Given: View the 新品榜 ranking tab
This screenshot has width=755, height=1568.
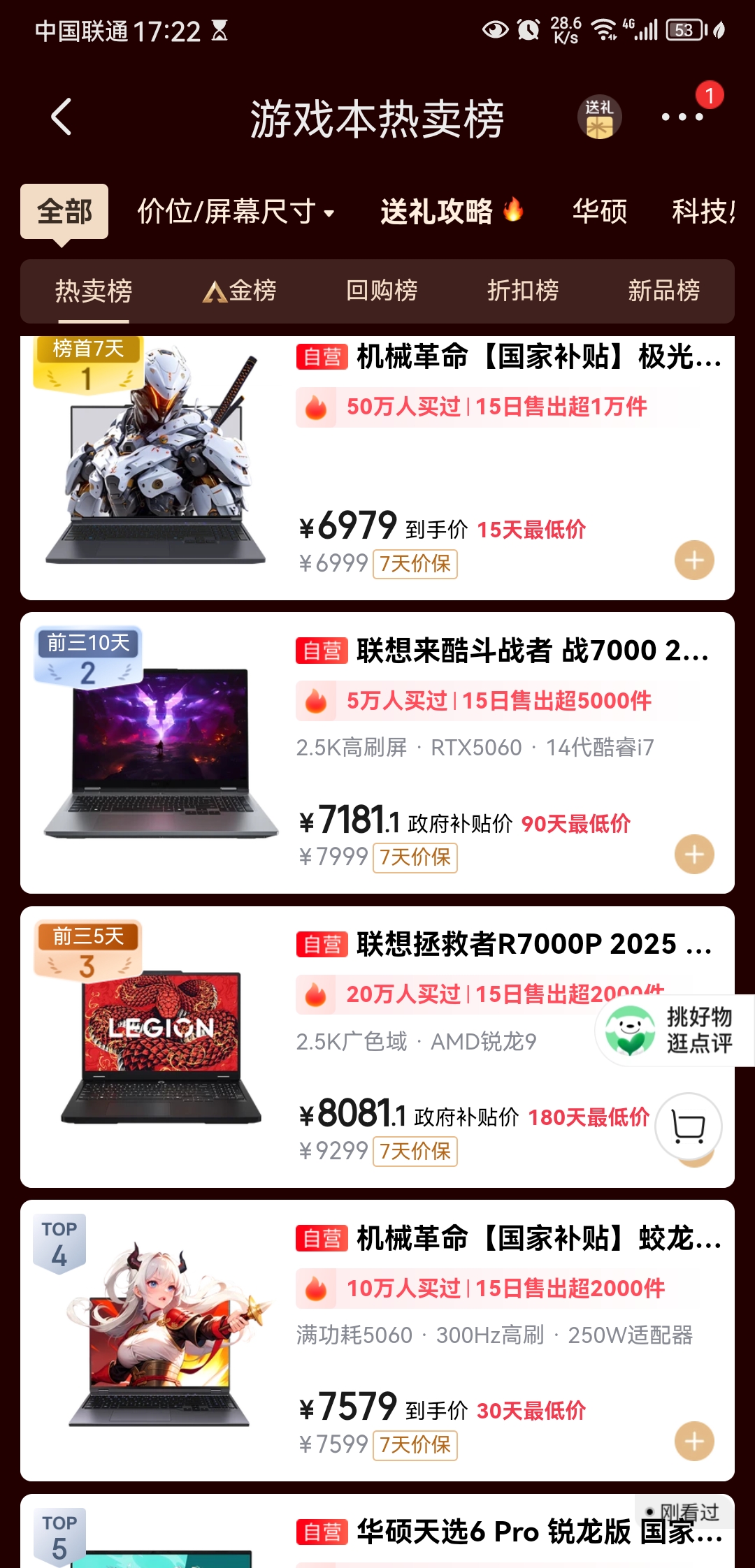Looking at the screenshot, I should (x=663, y=291).
